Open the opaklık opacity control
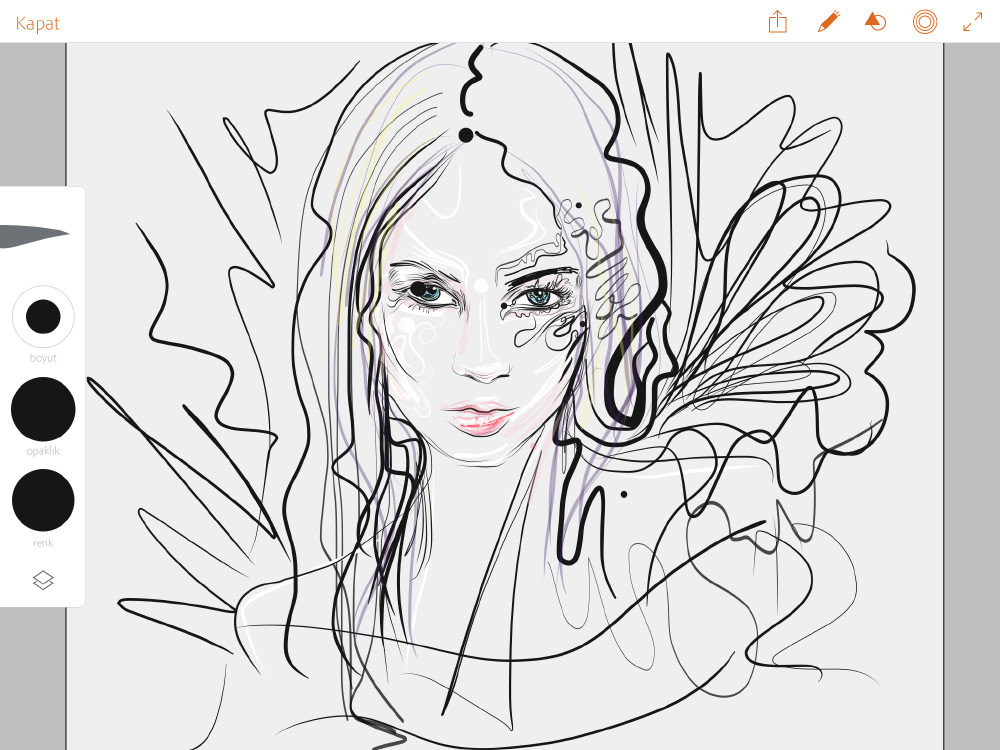The image size is (1000, 750). [x=43, y=409]
